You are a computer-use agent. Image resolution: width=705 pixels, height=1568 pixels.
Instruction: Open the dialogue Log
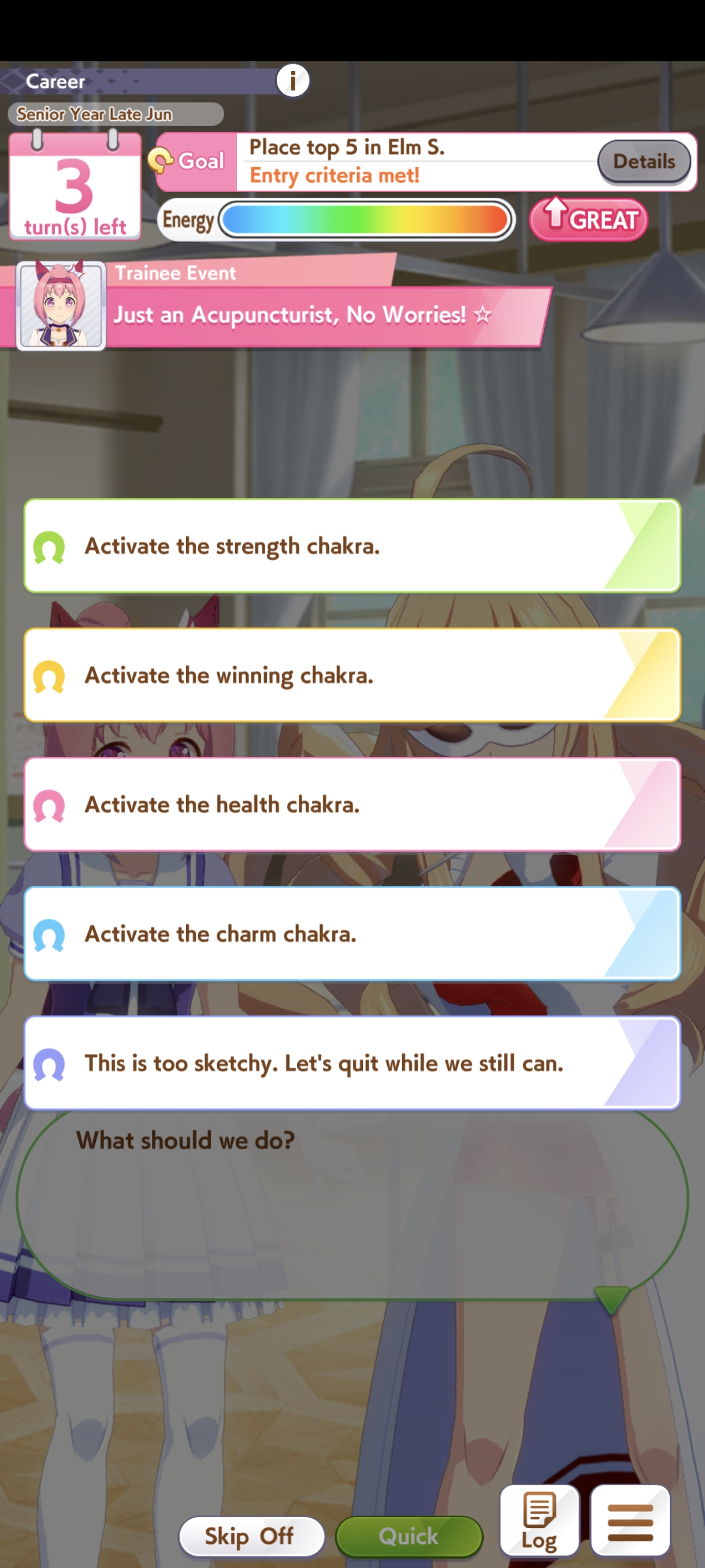pyautogui.click(x=539, y=1520)
